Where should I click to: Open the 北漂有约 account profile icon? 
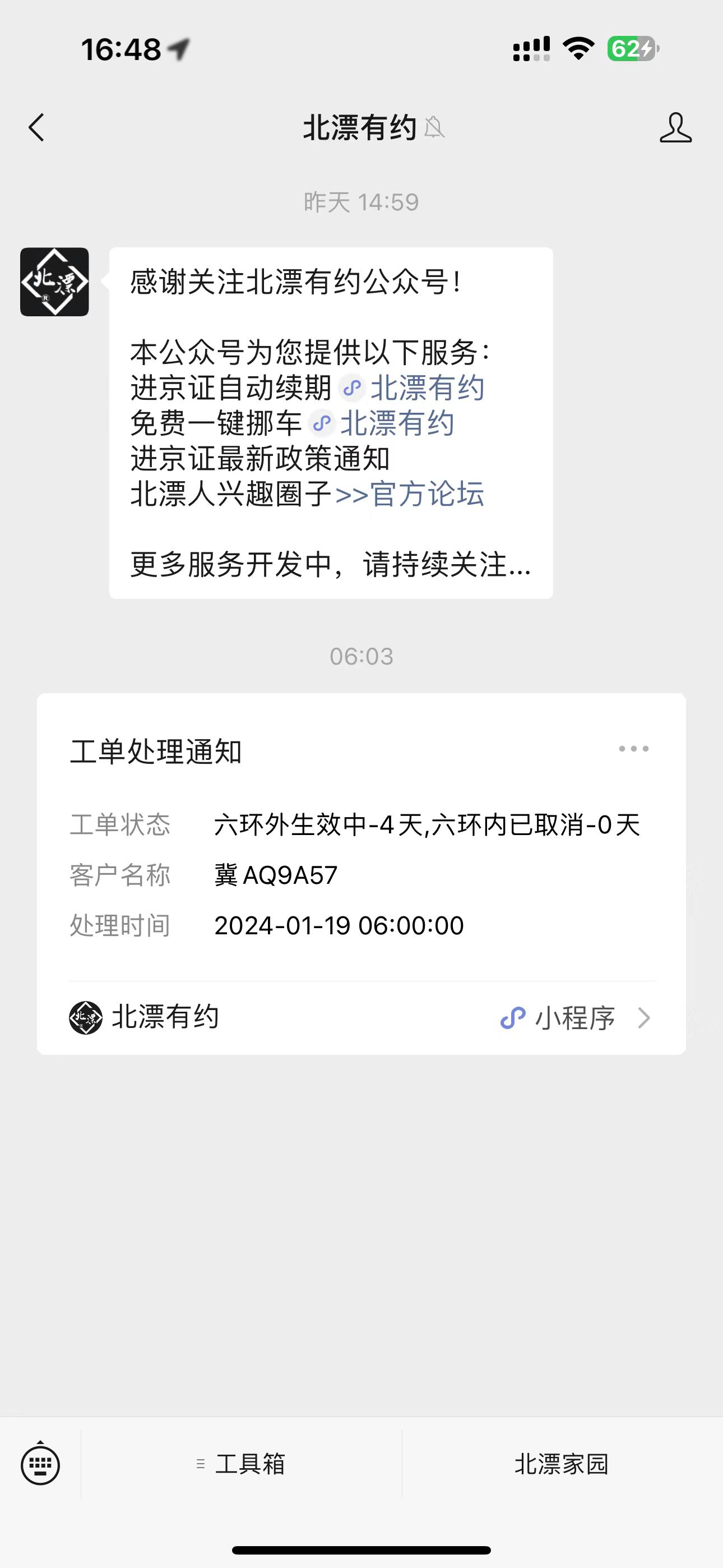tap(675, 128)
